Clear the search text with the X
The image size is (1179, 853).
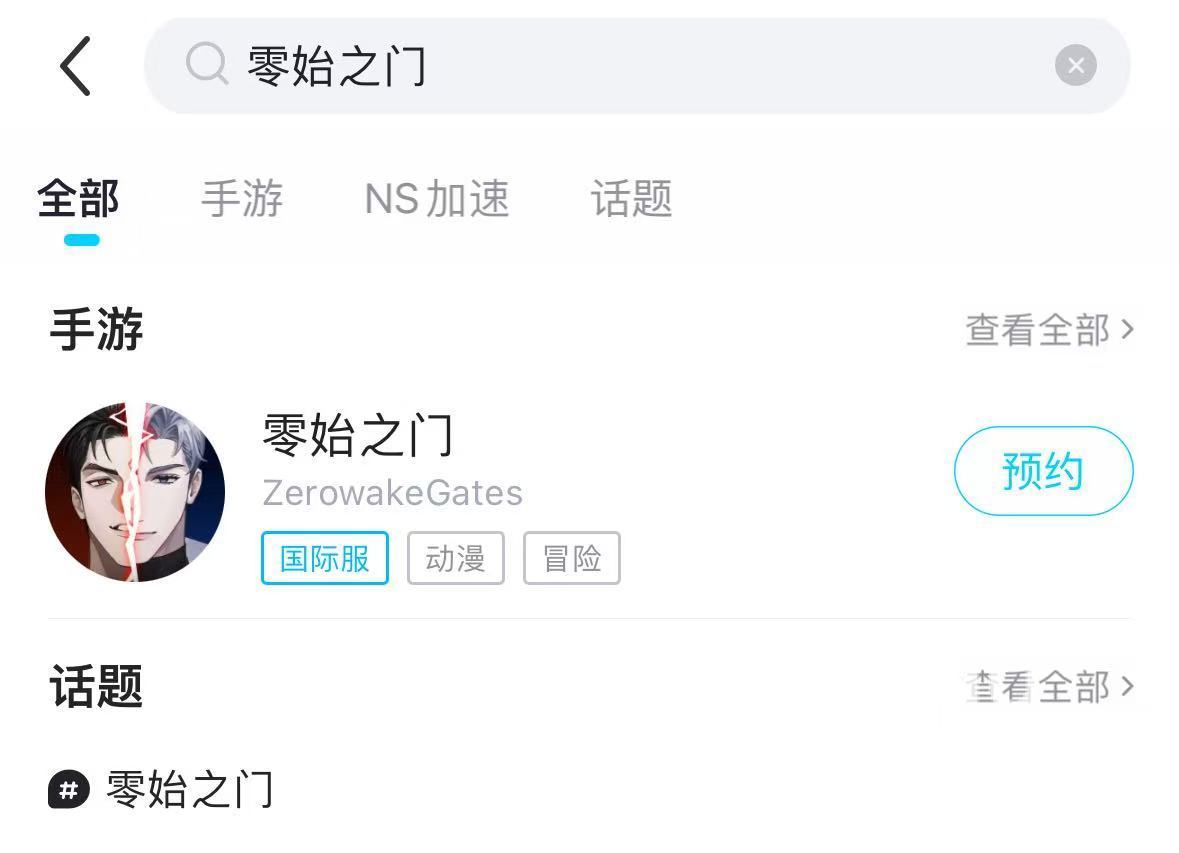coord(1075,66)
